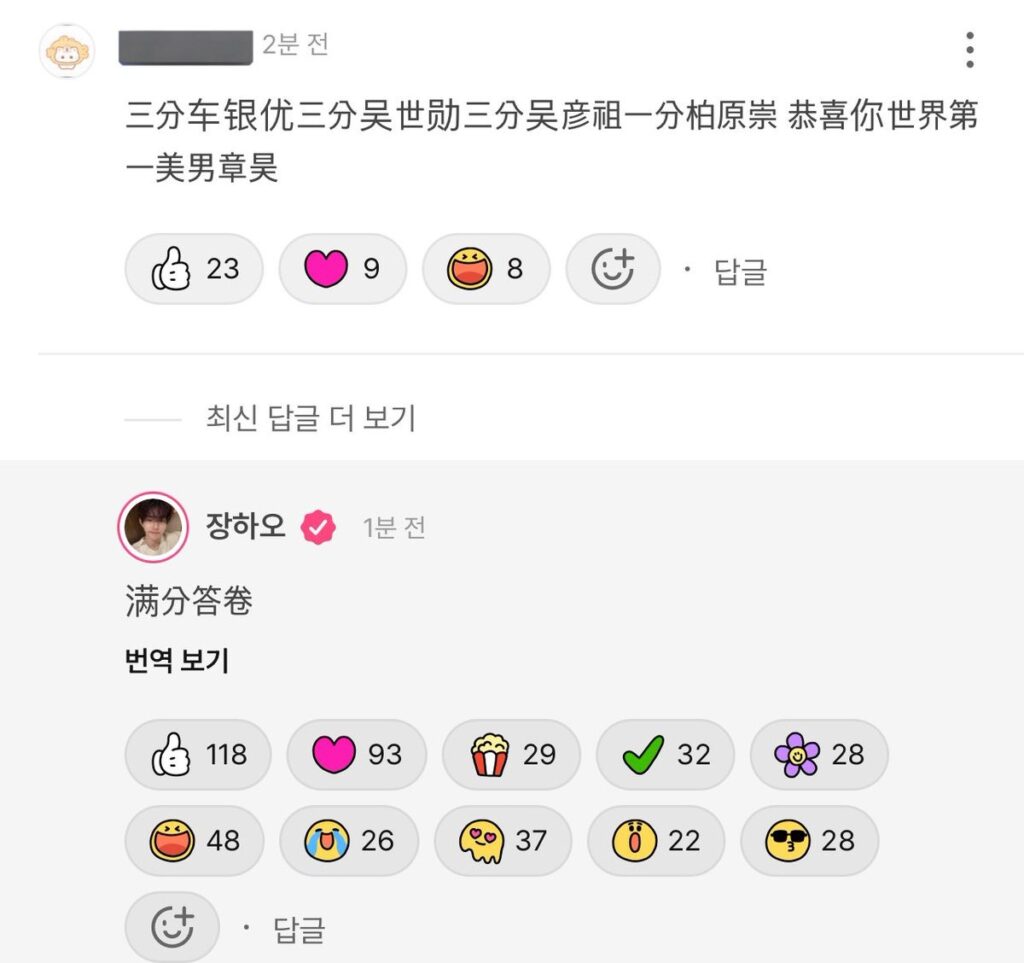Viewport: 1024px width, 963px height.
Task: Open the overflow menu on the top comment
Action: [969, 50]
